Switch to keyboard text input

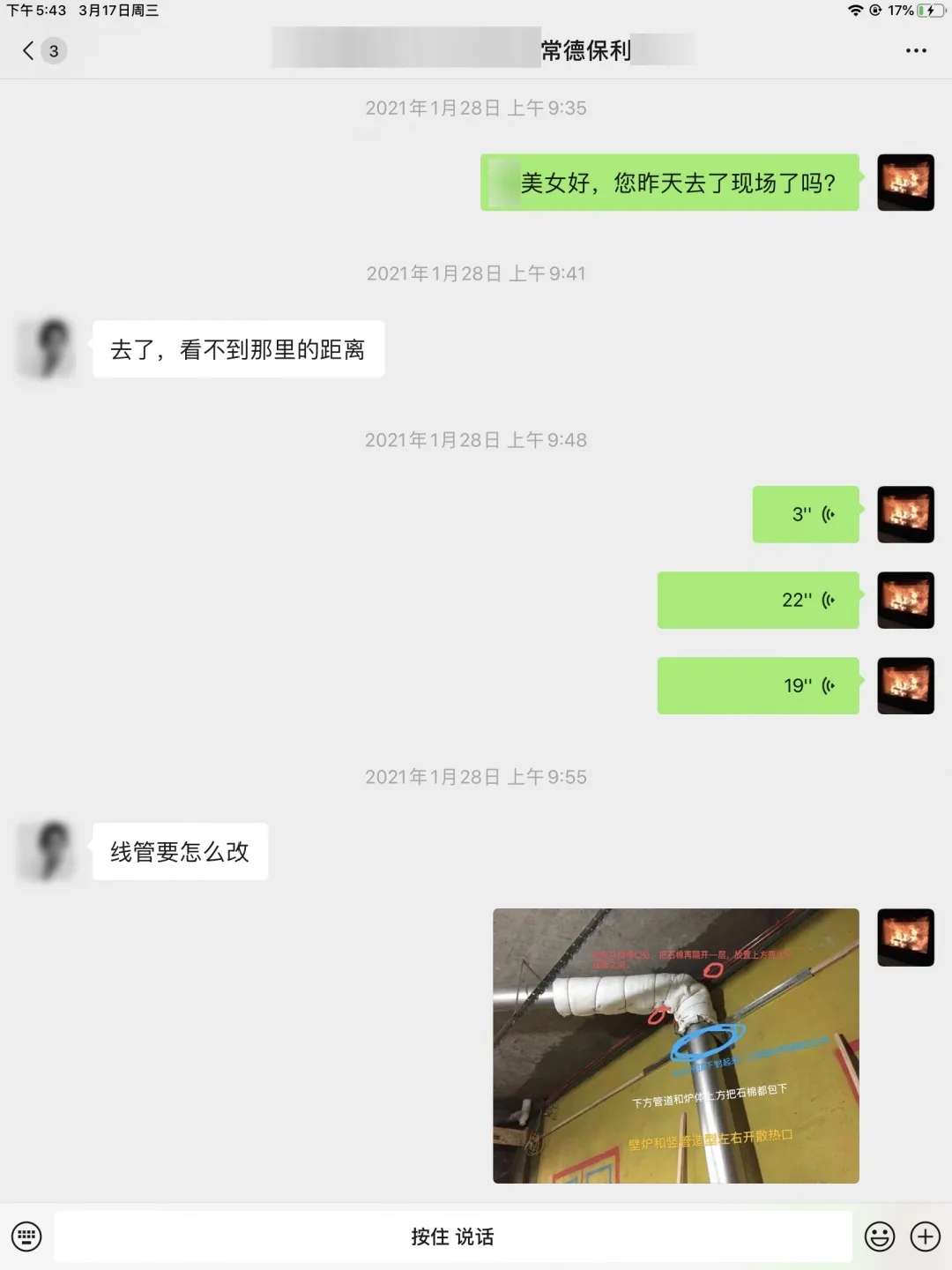(x=26, y=1236)
